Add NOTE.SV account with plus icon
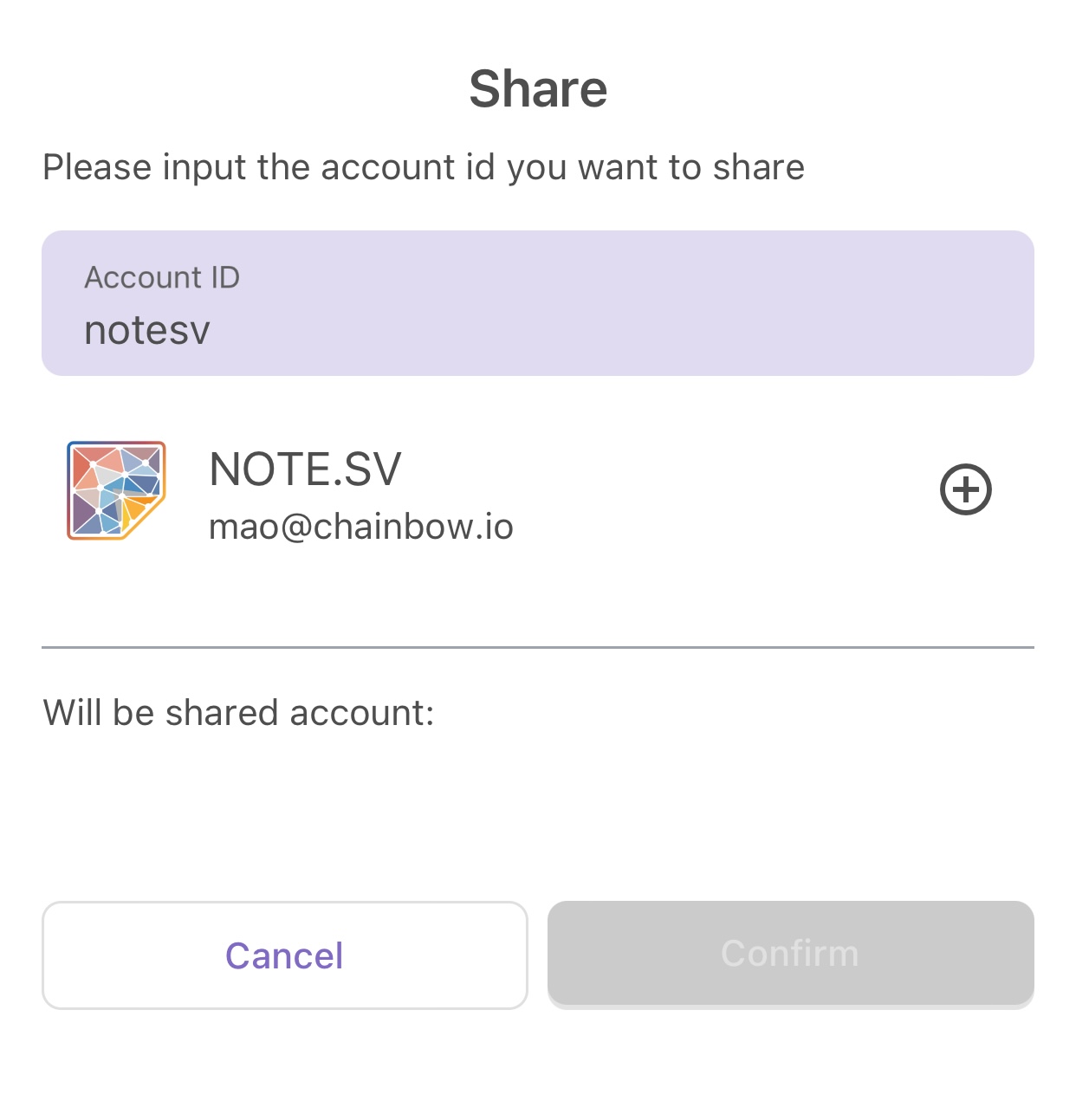This screenshot has width=1076, height=1120. [x=965, y=490]
